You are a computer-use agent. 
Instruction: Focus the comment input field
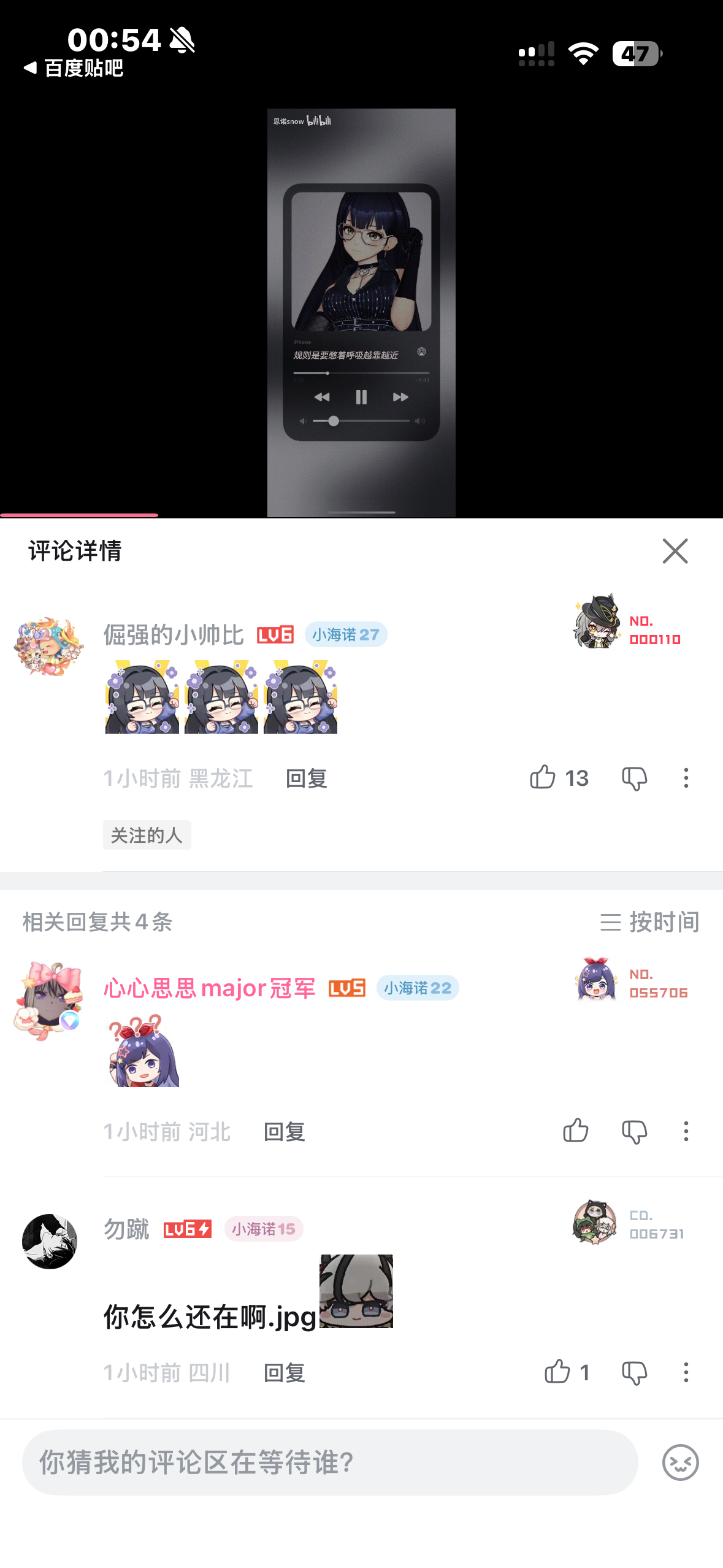pos(330,1462)
